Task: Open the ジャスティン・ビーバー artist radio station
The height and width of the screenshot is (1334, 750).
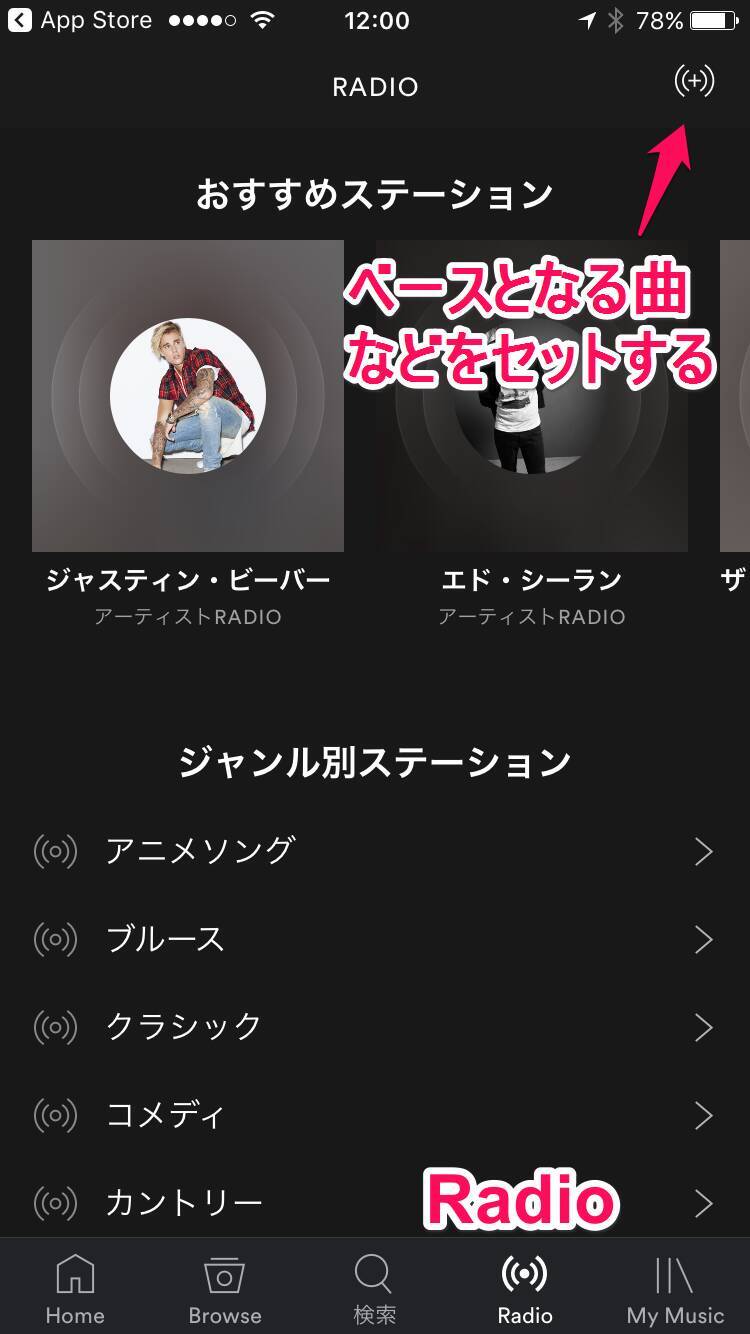Action: point(188,396)
